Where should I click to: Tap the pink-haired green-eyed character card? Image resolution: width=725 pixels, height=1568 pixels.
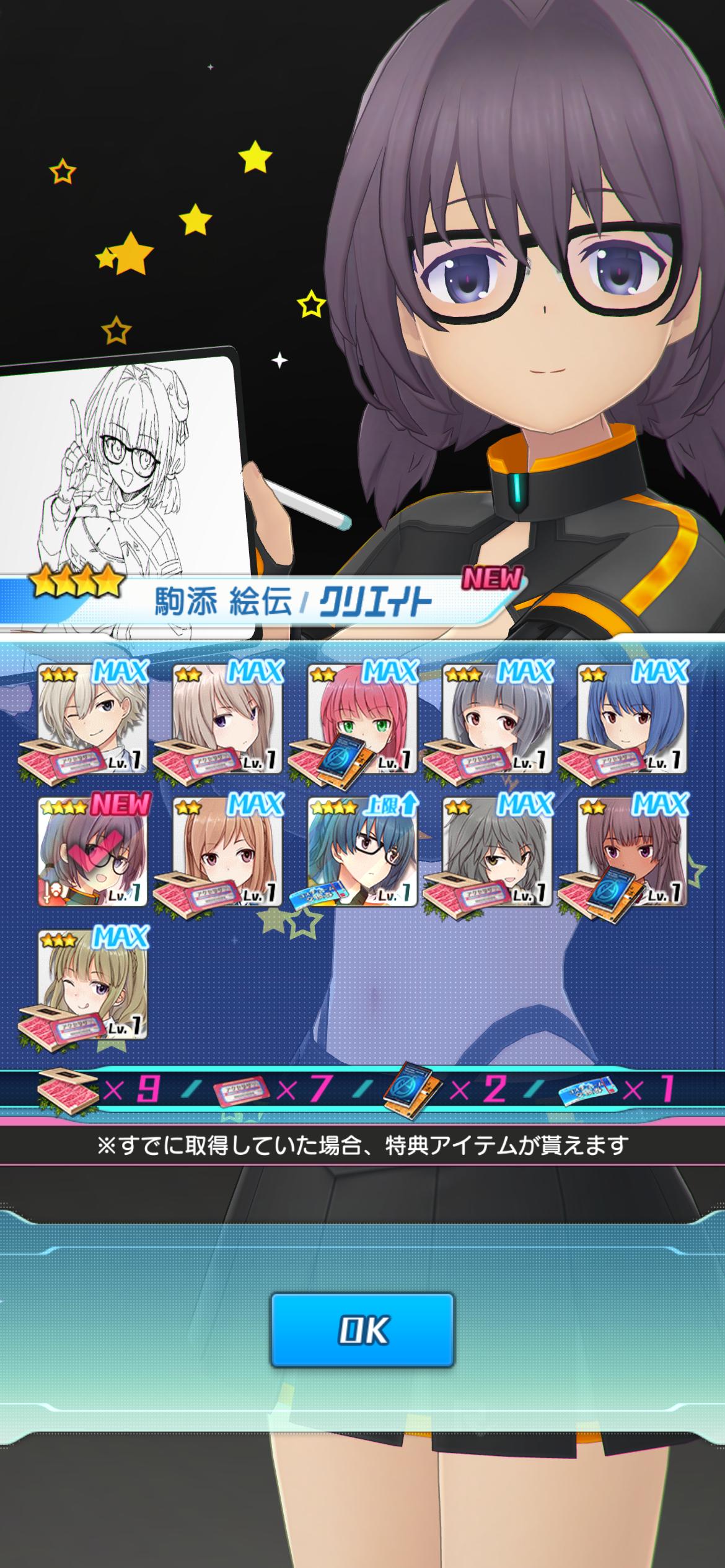362,718
